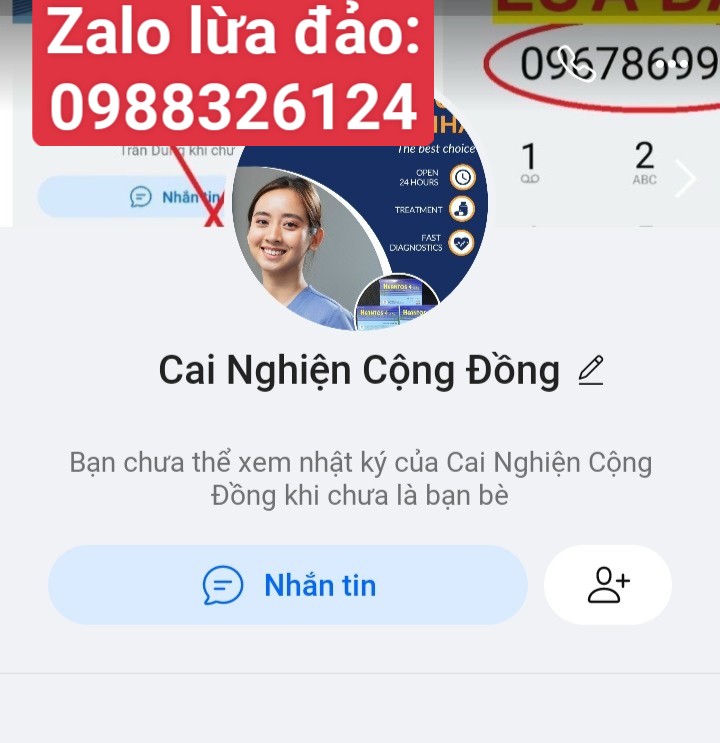Add this contact as a friend
The image size is (720, 743).
point(608,585)
